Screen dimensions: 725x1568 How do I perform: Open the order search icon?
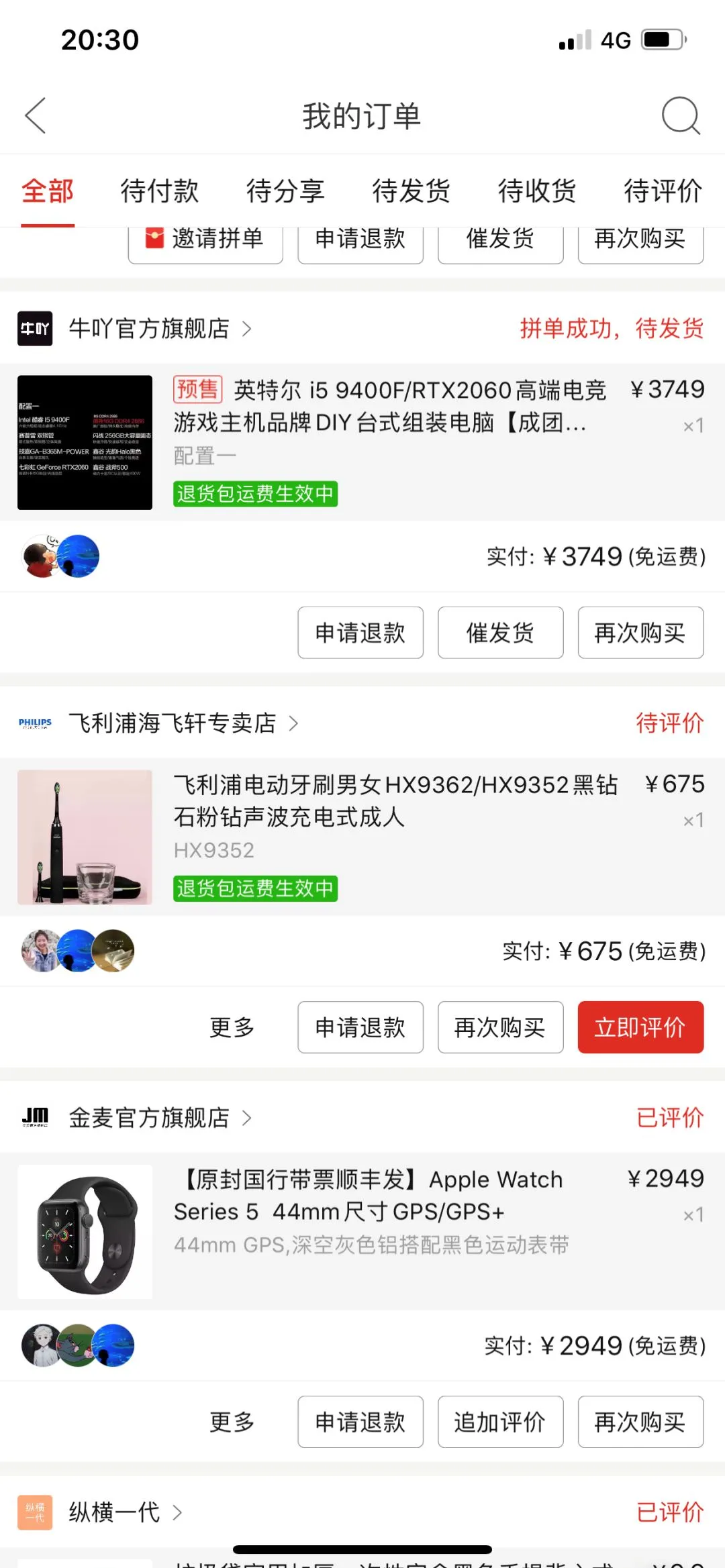[x=680, y=115]
